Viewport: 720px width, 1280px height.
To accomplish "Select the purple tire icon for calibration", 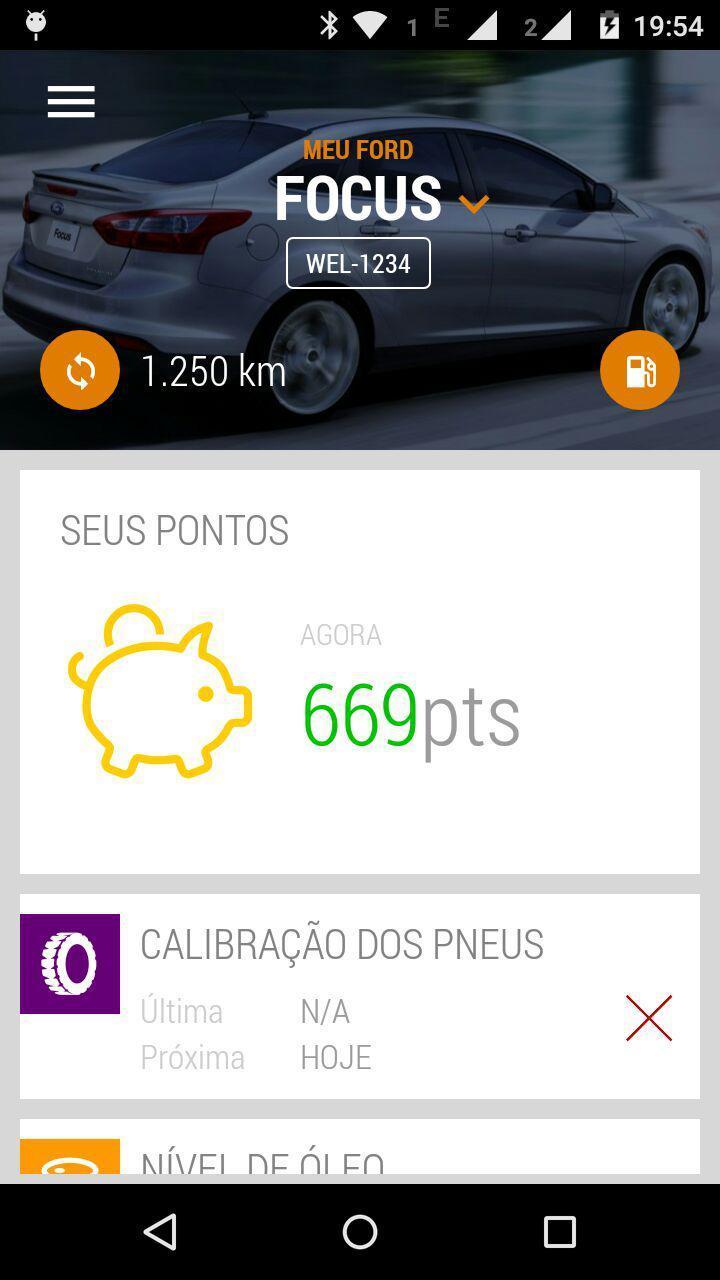I will click(x=69, y=963).
